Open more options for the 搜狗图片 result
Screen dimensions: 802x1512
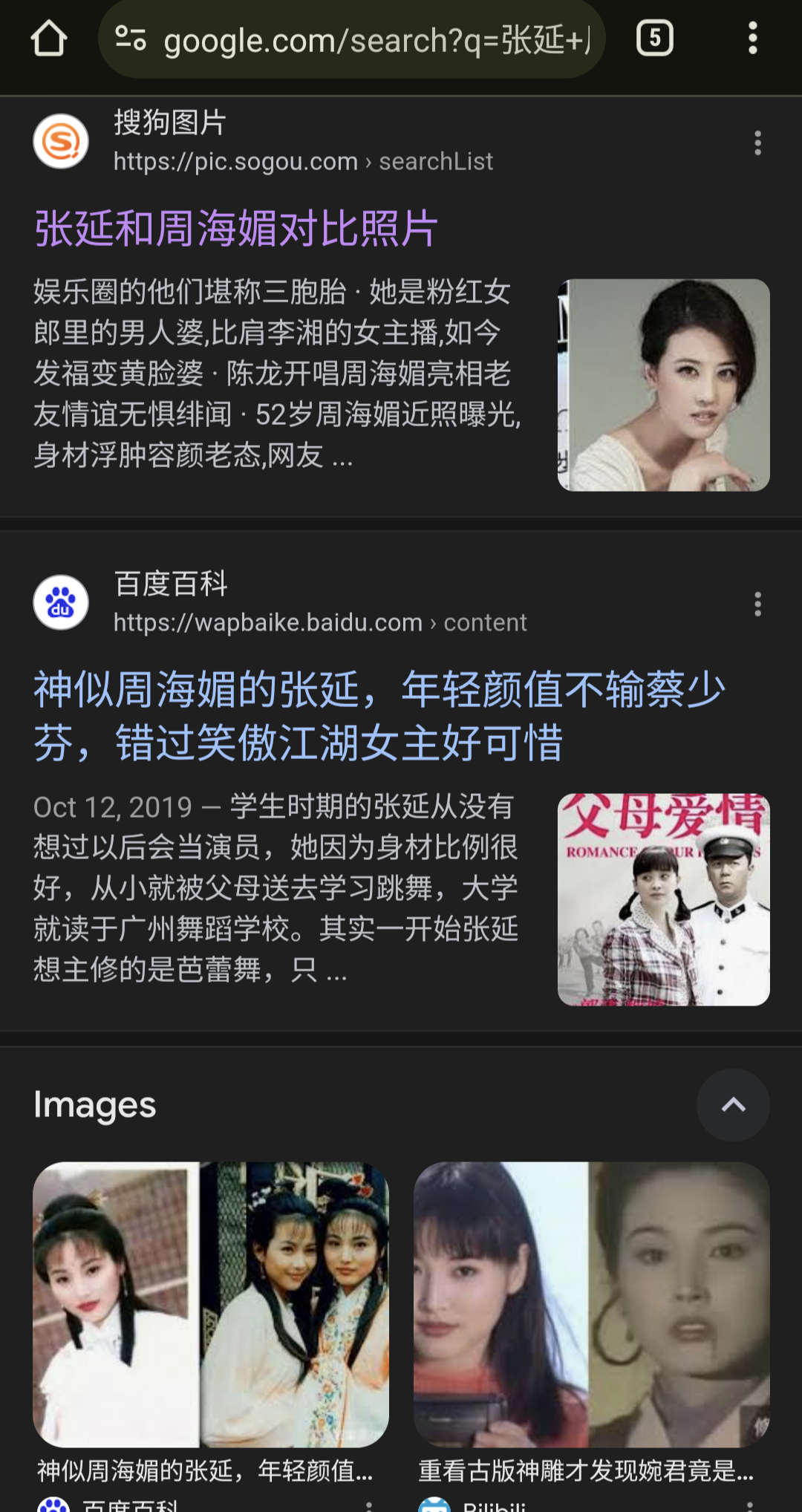click(757, 143)
